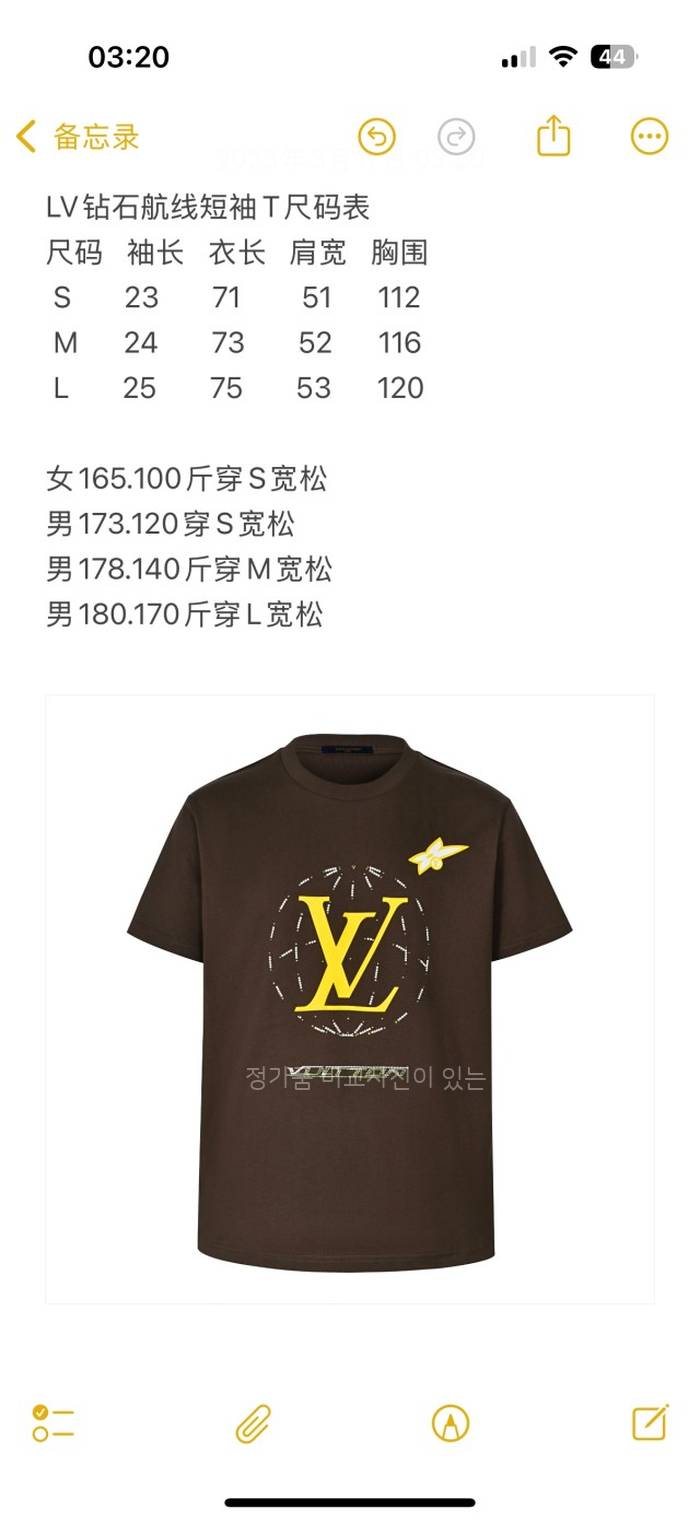Redo the last edit
The width and height of the screenshot is (700, 1521).
point(456,137)
